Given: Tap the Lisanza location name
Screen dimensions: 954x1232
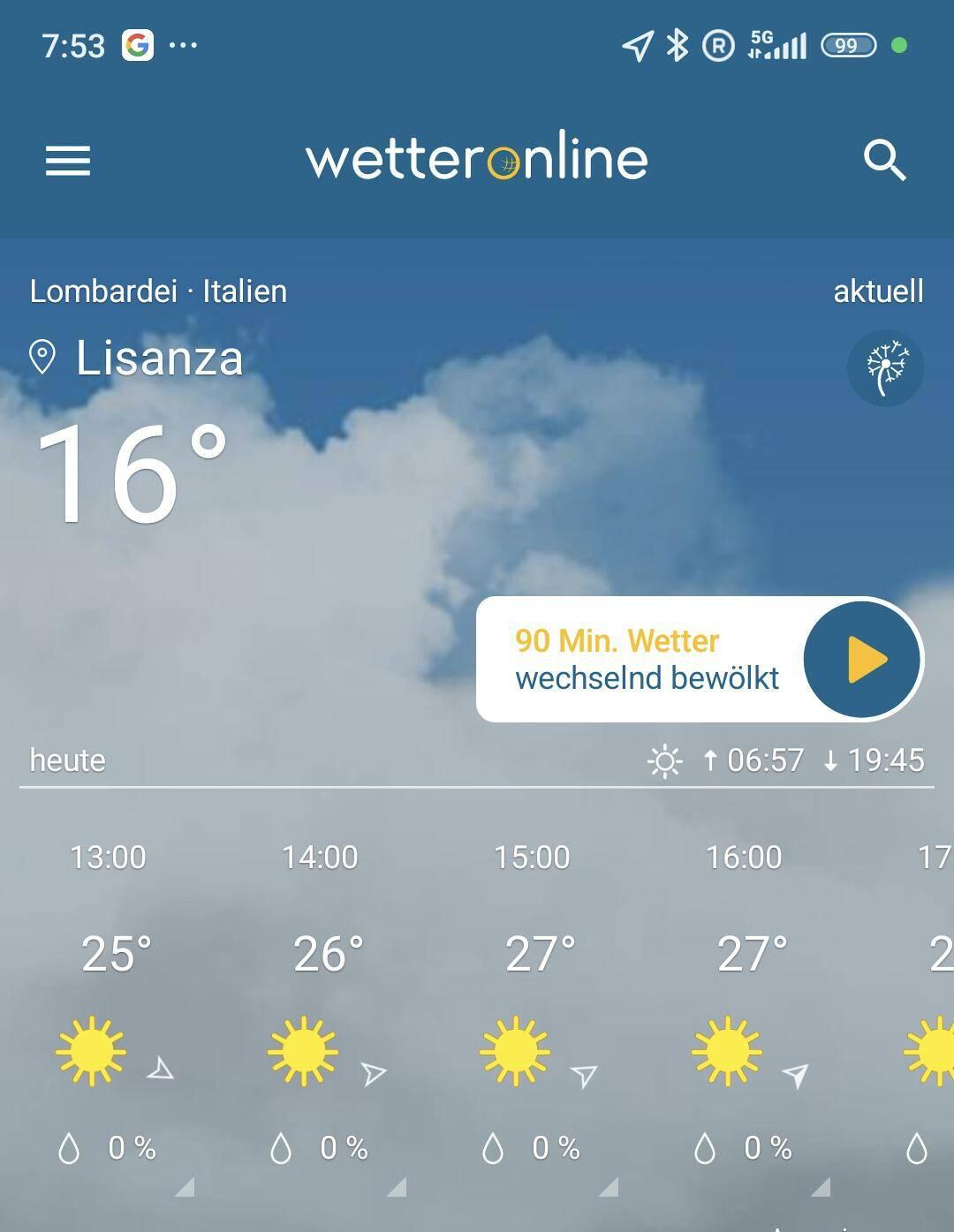Looking at the screenshot, I should pos(159,358).
